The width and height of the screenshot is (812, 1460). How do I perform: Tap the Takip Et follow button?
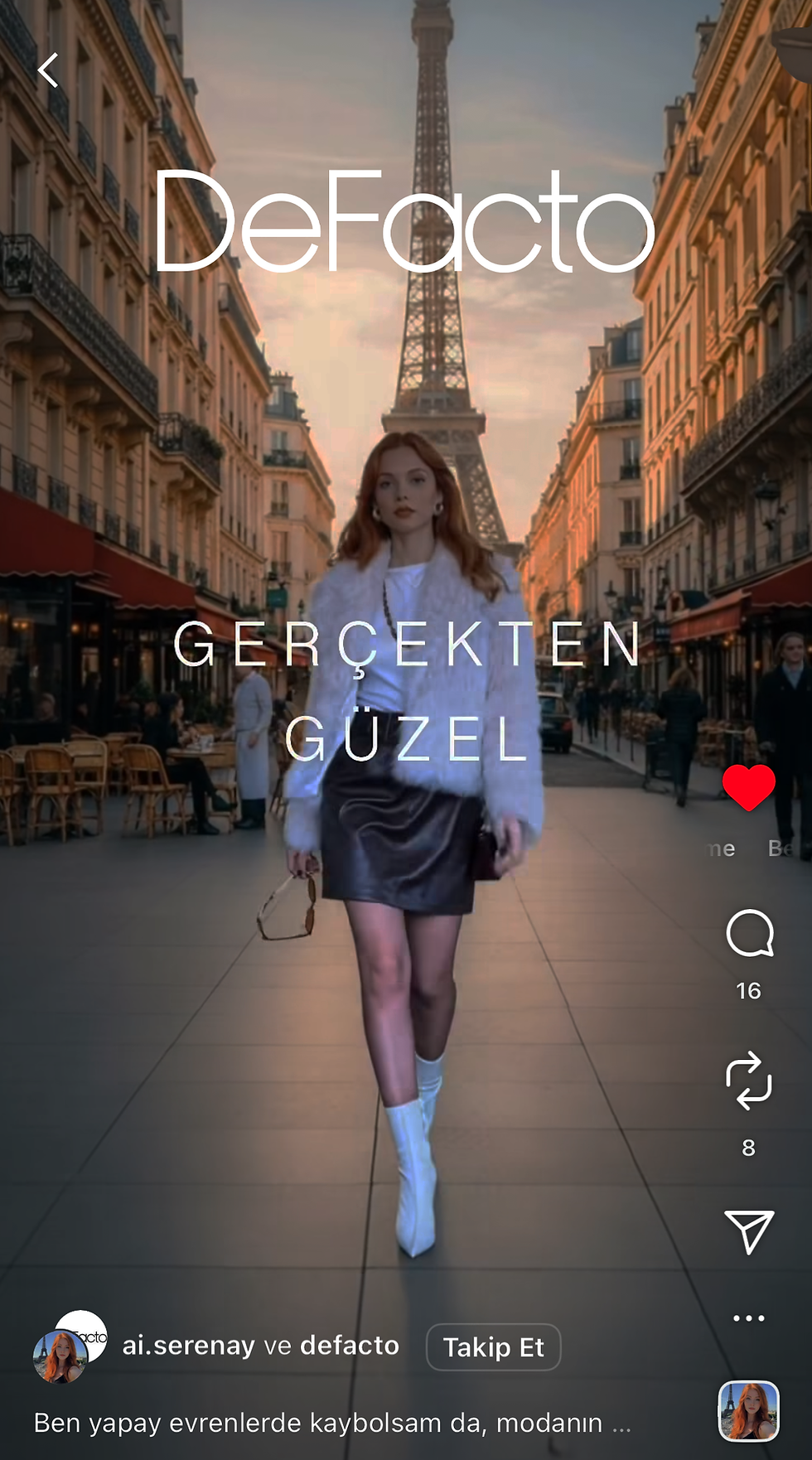tap(493, 1347)
